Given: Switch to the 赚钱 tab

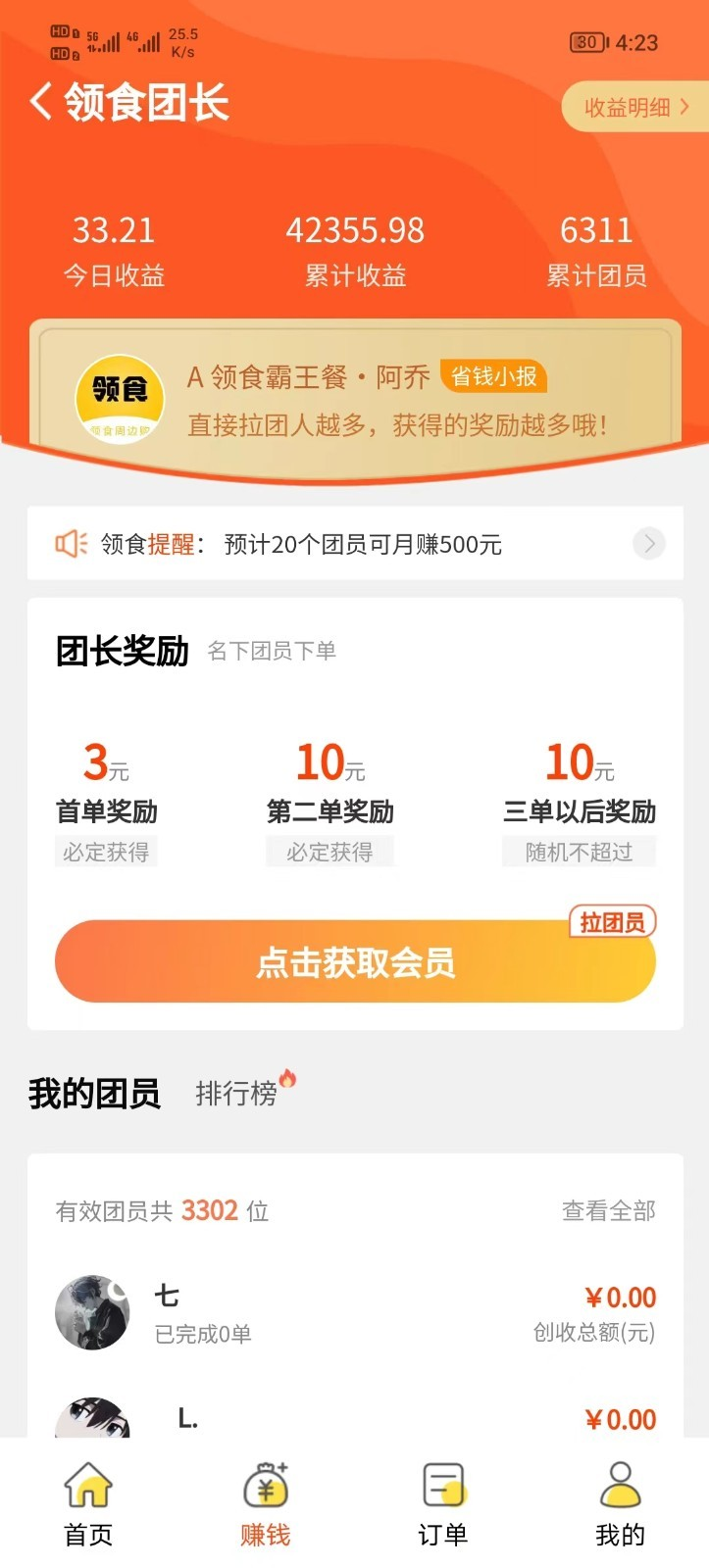Looking at the screenshot, I should [x=265, y=1509].
